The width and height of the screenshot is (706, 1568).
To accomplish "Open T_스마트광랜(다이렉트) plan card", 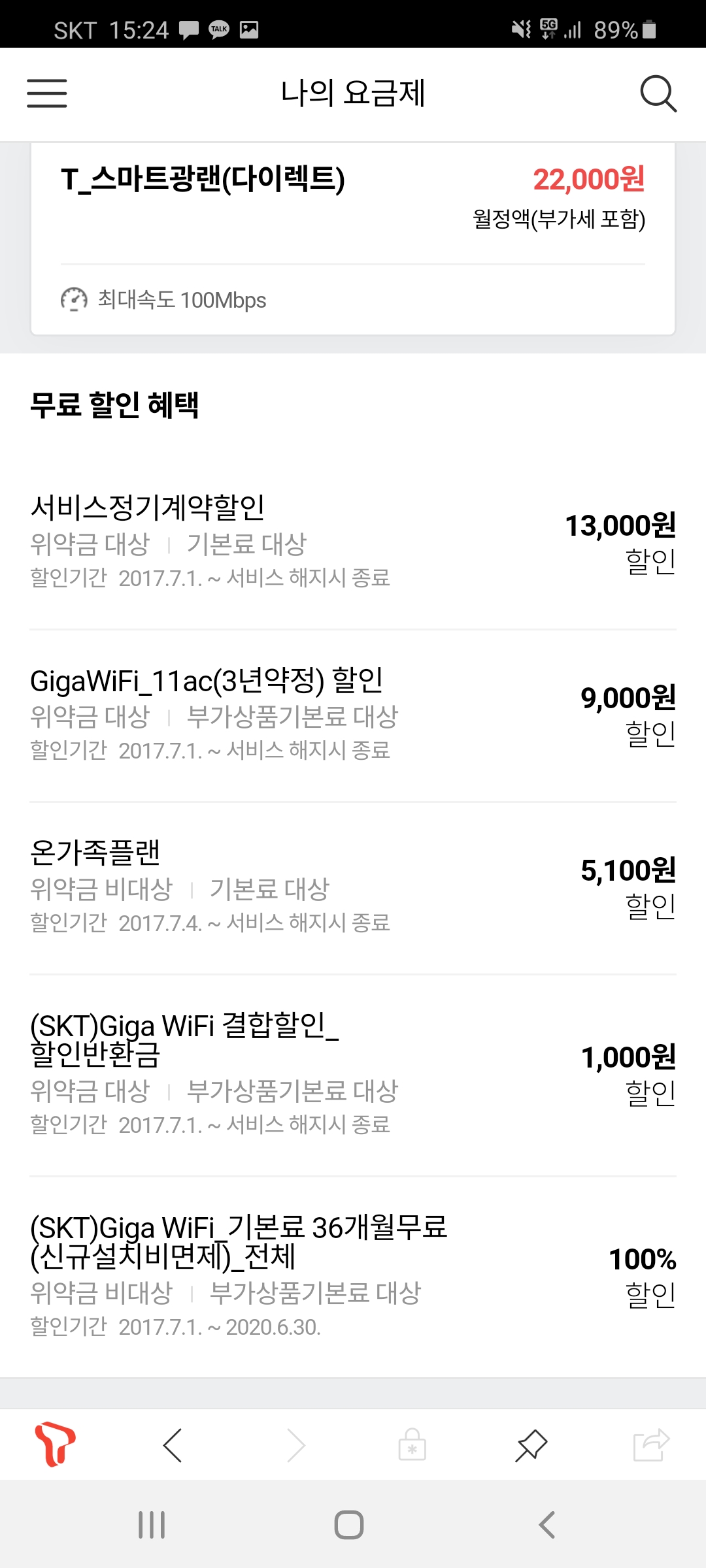I will coord(352,238).
